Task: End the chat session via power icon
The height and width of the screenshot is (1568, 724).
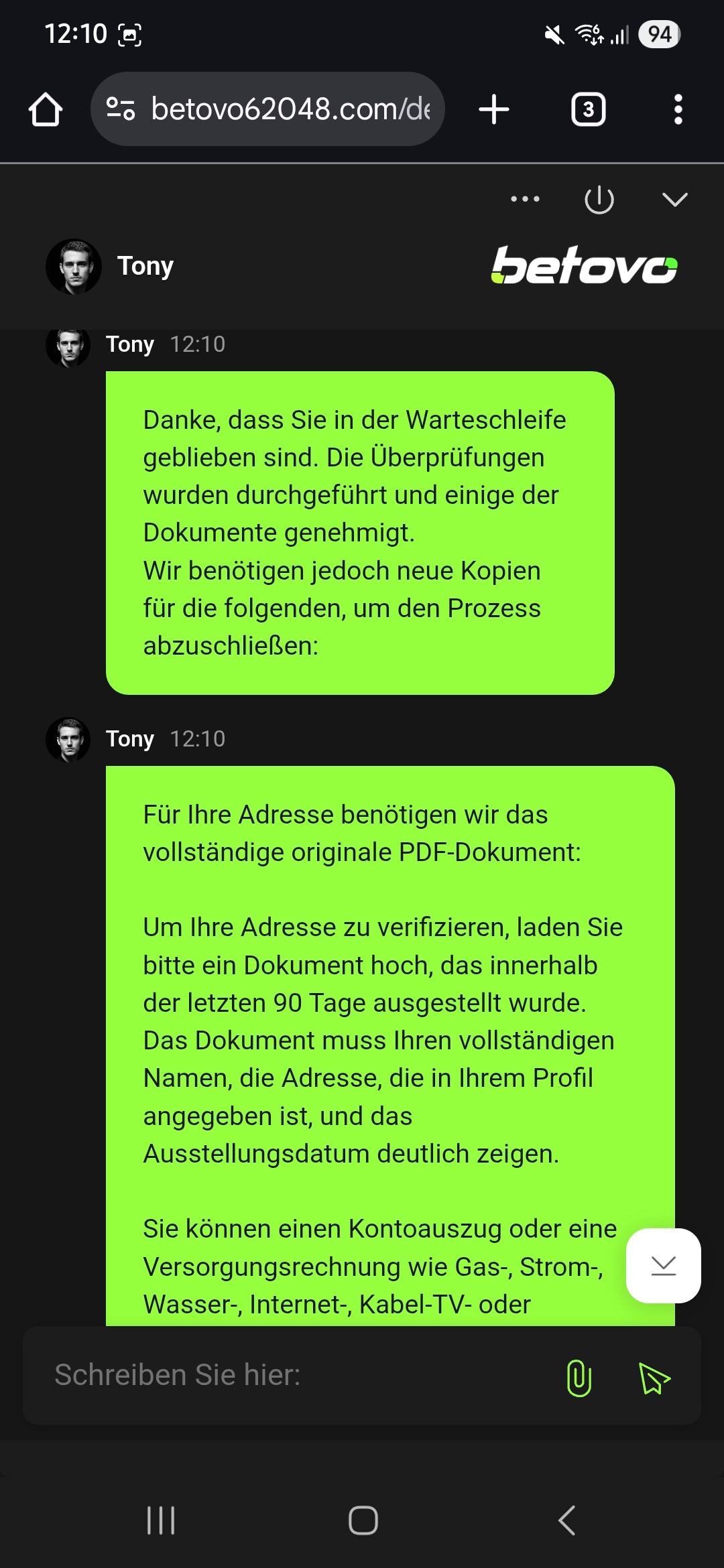Action: tap(597, 198)
